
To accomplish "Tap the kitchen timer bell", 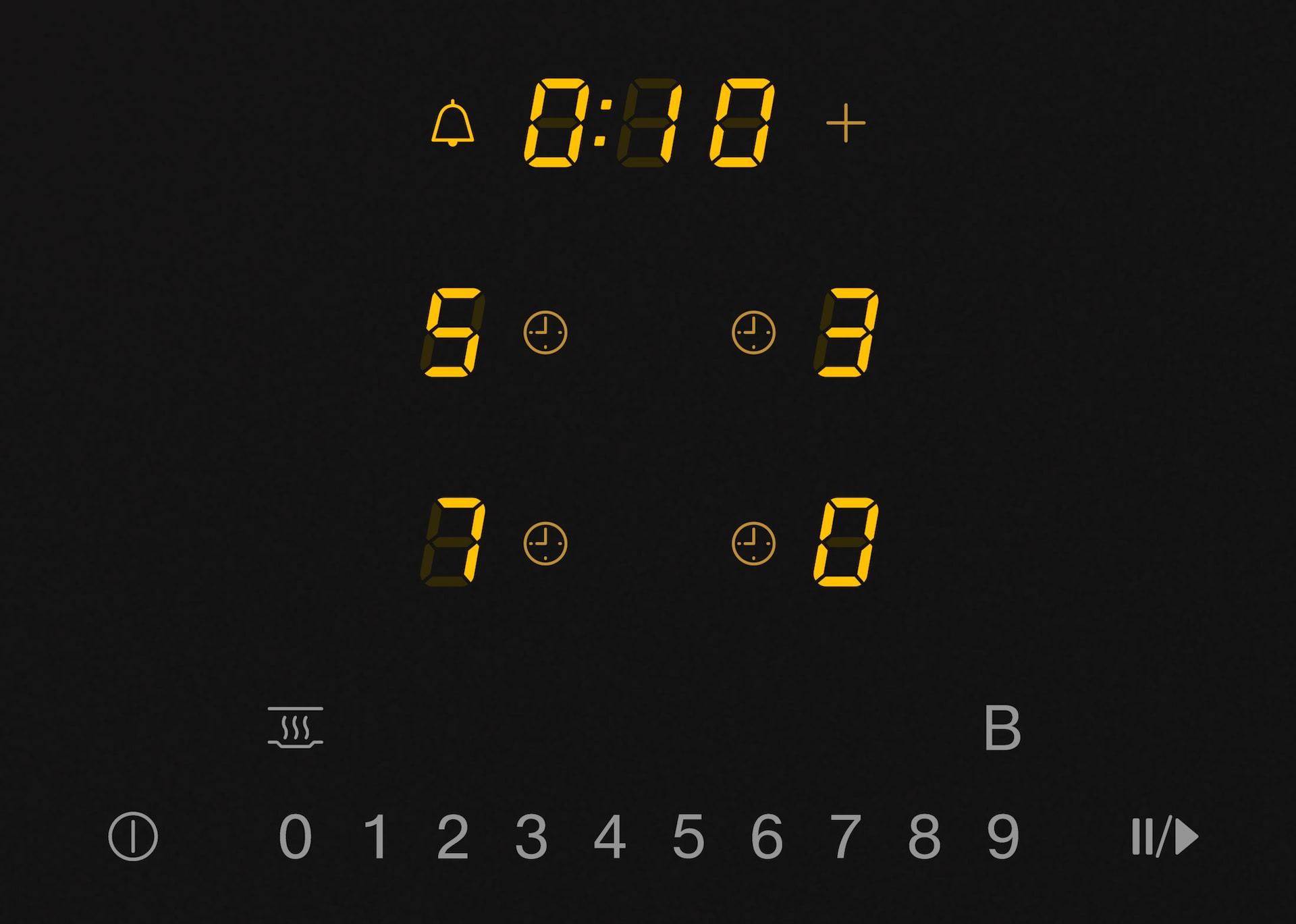I will pyautogui.click(x=452, y=123).
